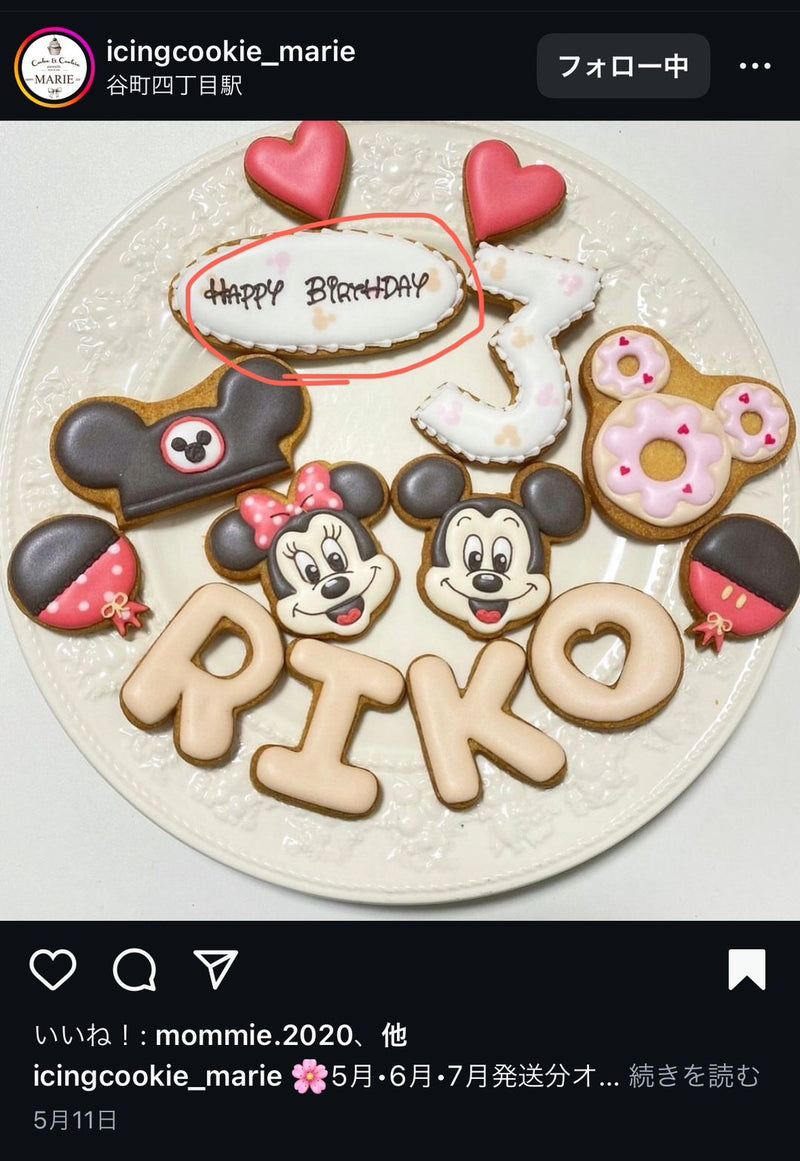This screenshot has width=800, height=1161.
Task: Open comments with the speech bubble icon
Action: pos(134,969)
